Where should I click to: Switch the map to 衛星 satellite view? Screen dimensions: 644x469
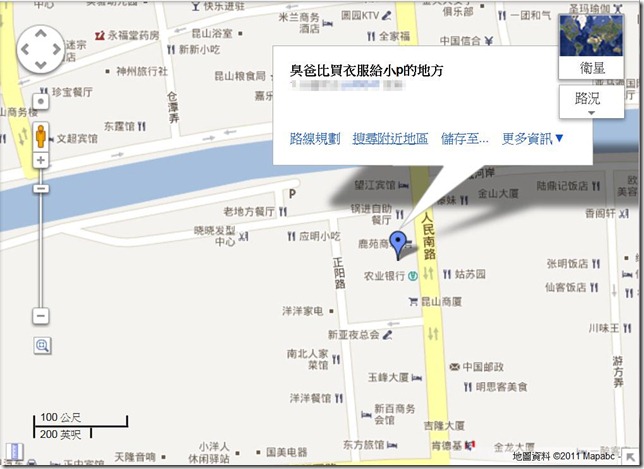pyautogui.click(x=591, y=48)
